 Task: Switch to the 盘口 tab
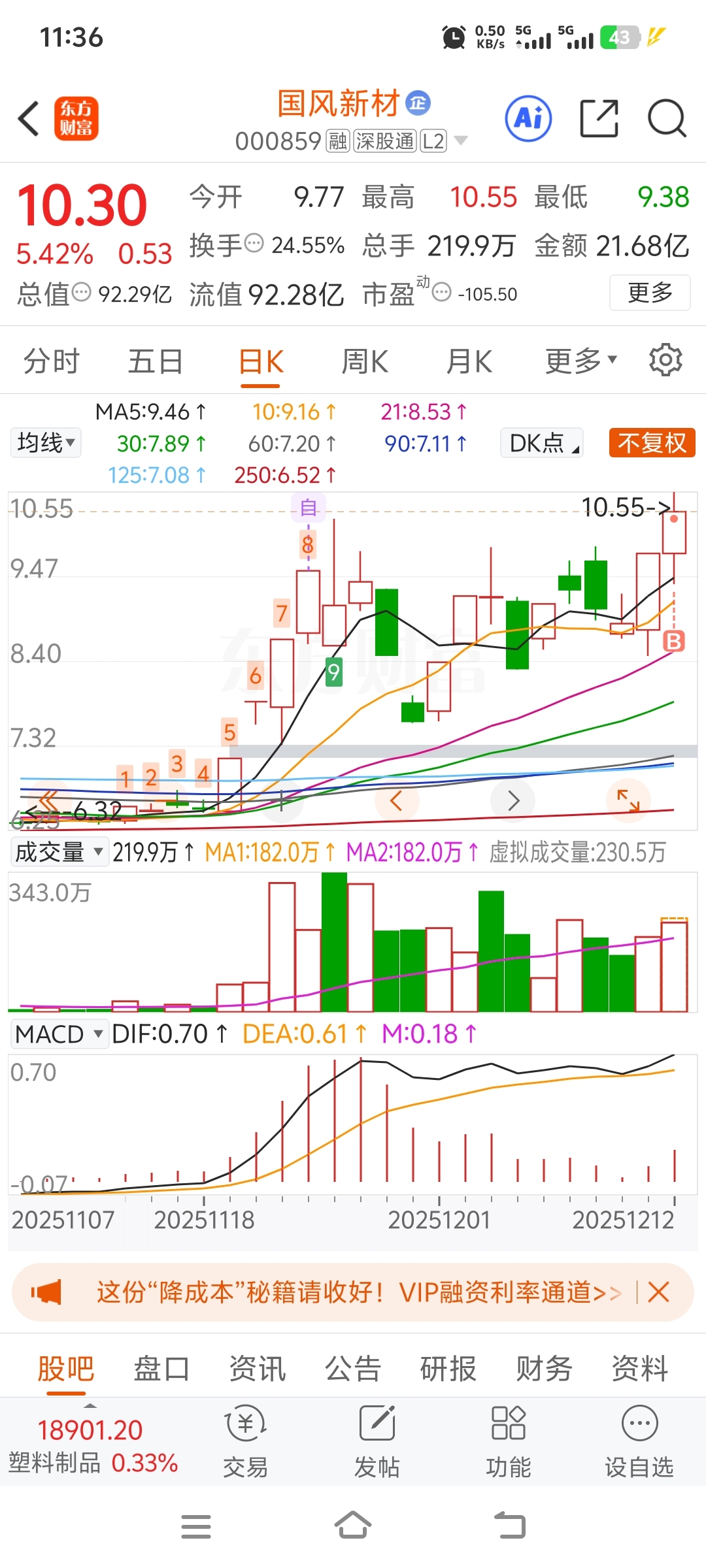point(161,1368)
